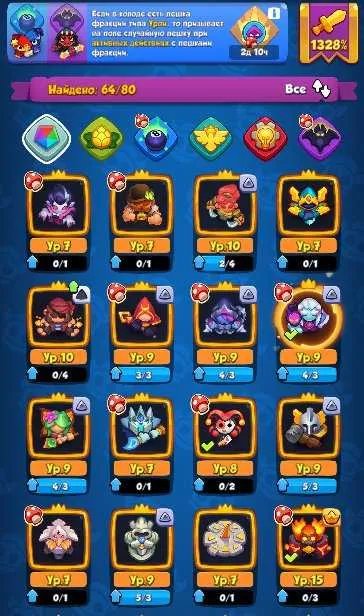The width and height of the screenshot is (364, 616).
Task: Filter by the red lightbulb faction
Action: 265,139
